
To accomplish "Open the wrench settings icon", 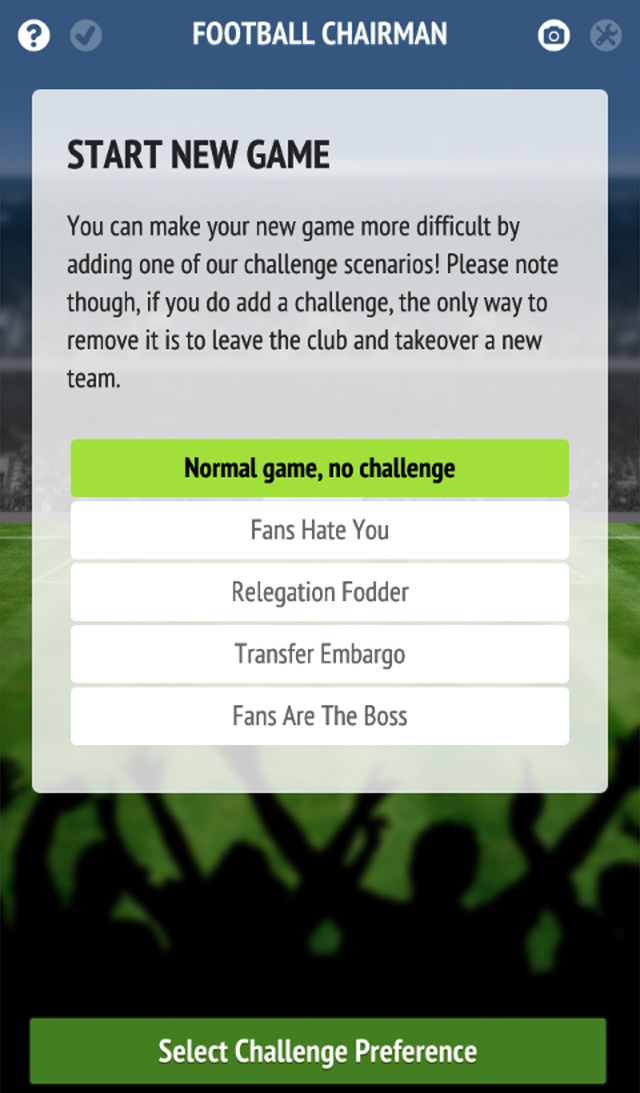I will click(606, 35).
